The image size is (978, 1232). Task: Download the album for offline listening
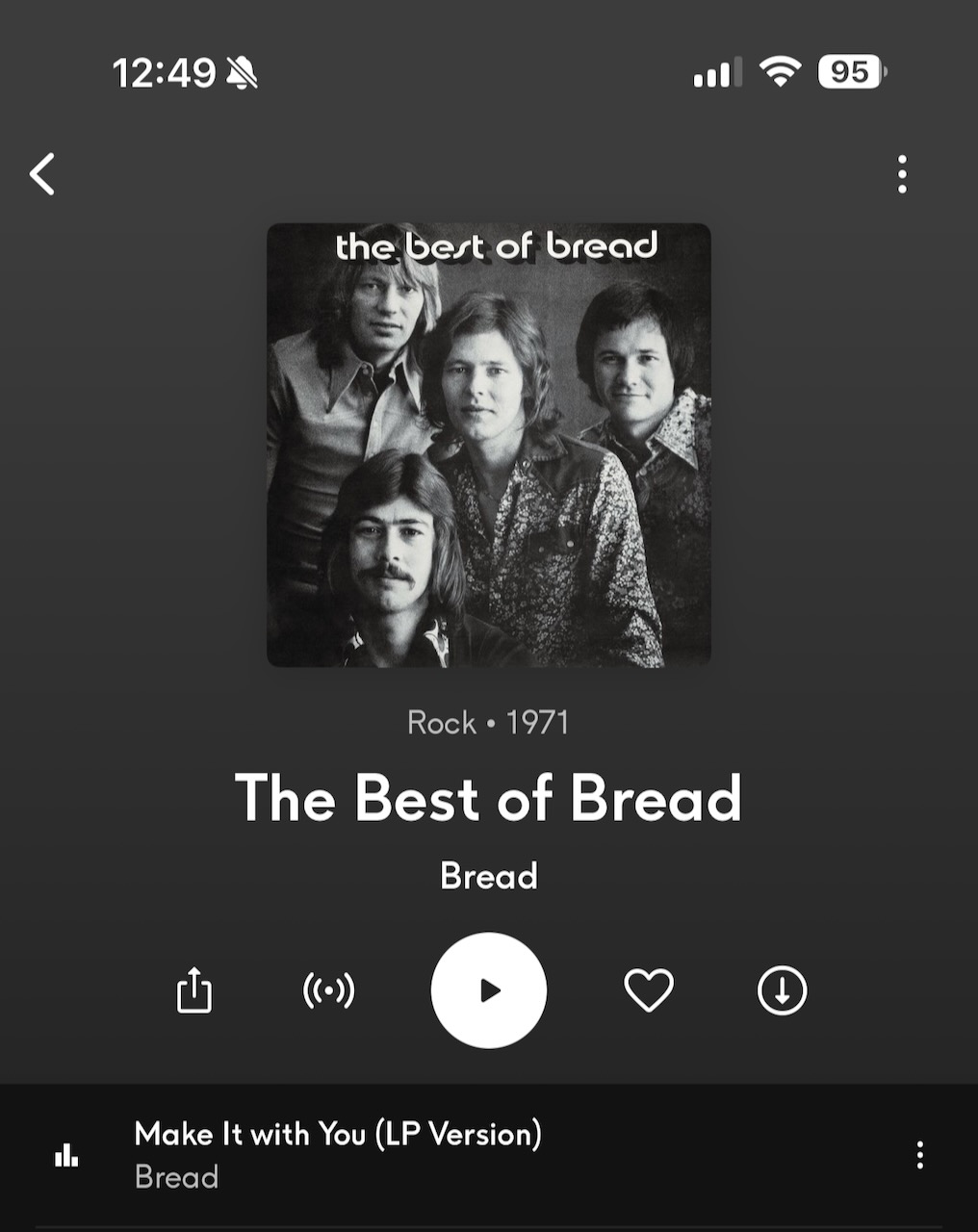point(782,989)
